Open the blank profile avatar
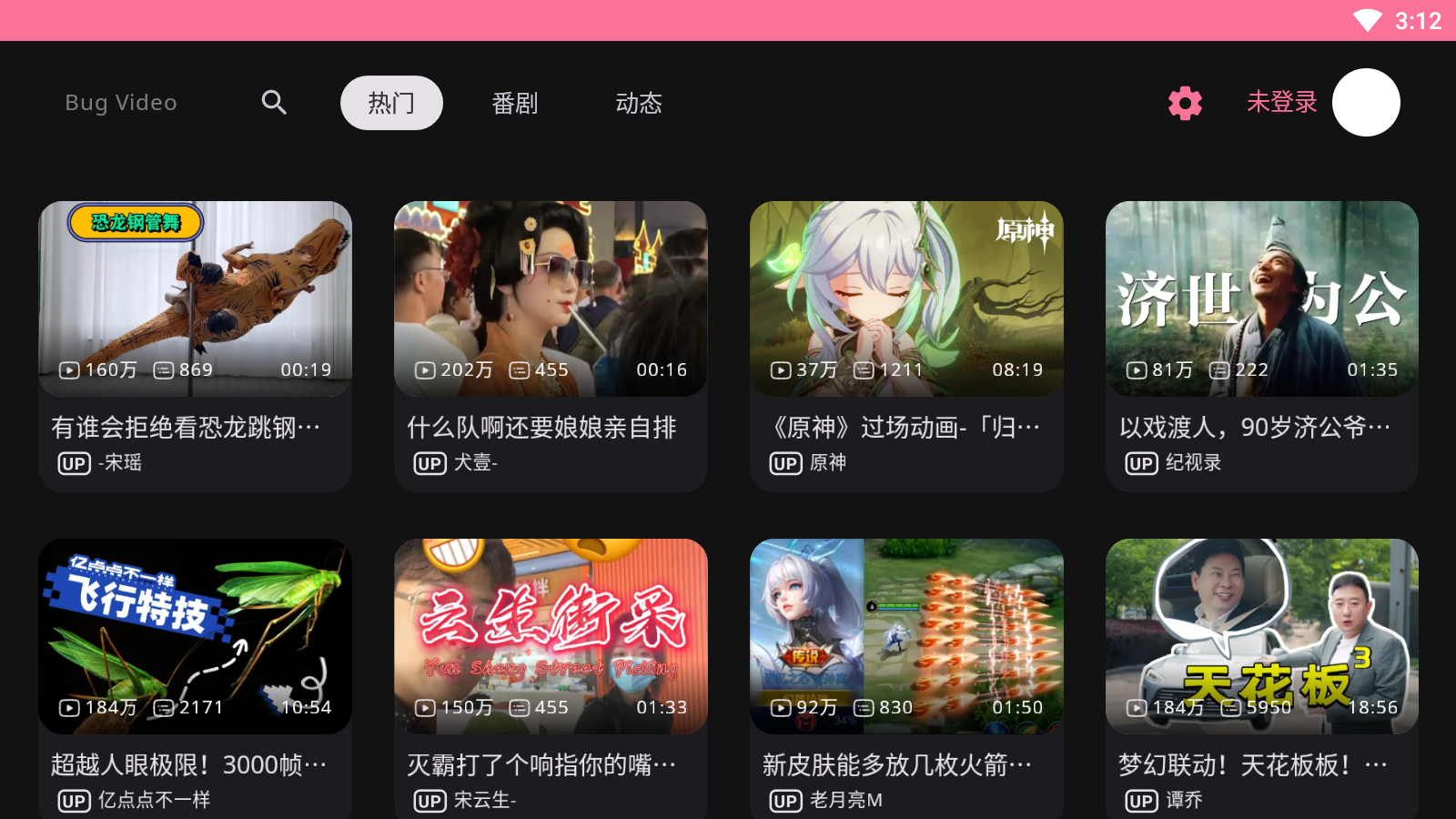 click(x=1366, y=103)
